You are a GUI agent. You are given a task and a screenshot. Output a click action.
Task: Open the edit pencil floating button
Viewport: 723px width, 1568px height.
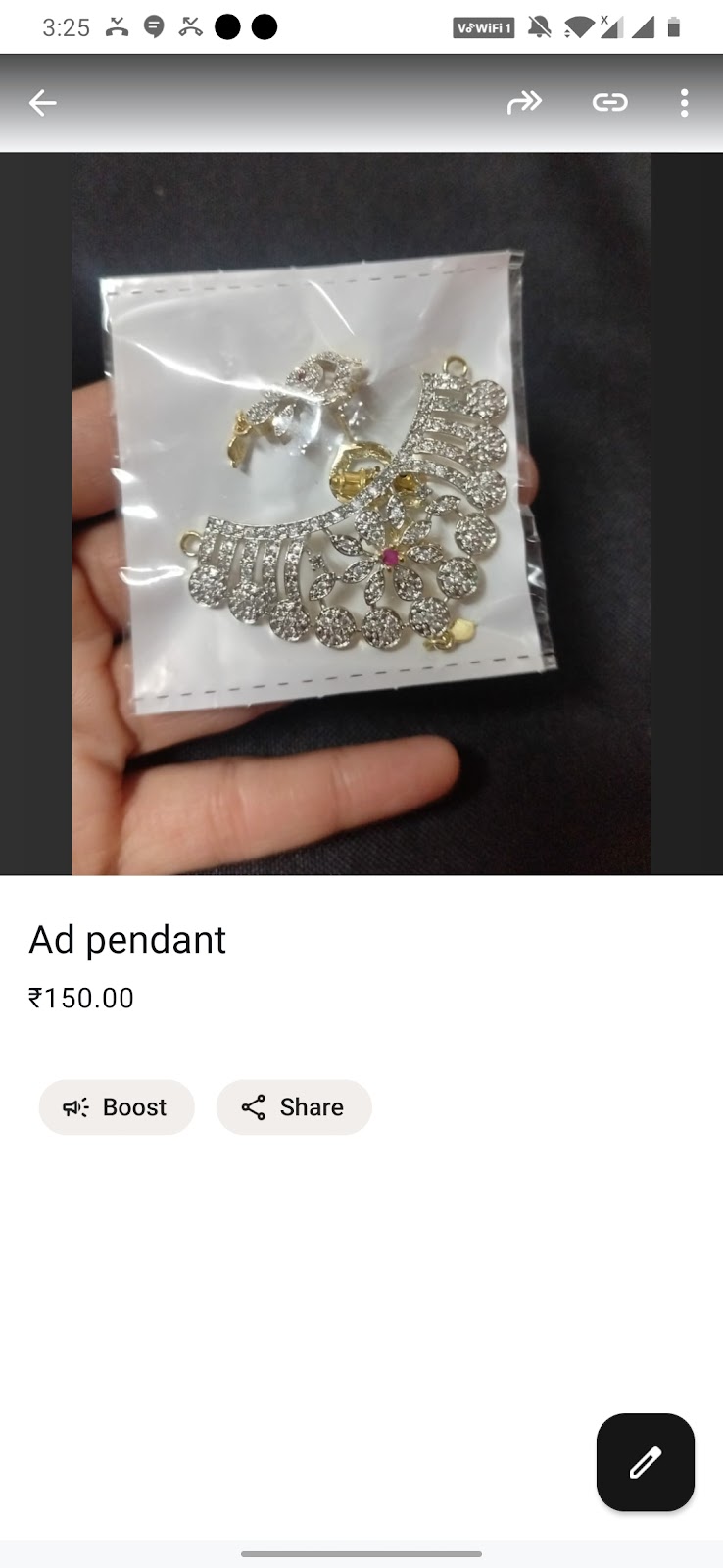coord(645,1462)
